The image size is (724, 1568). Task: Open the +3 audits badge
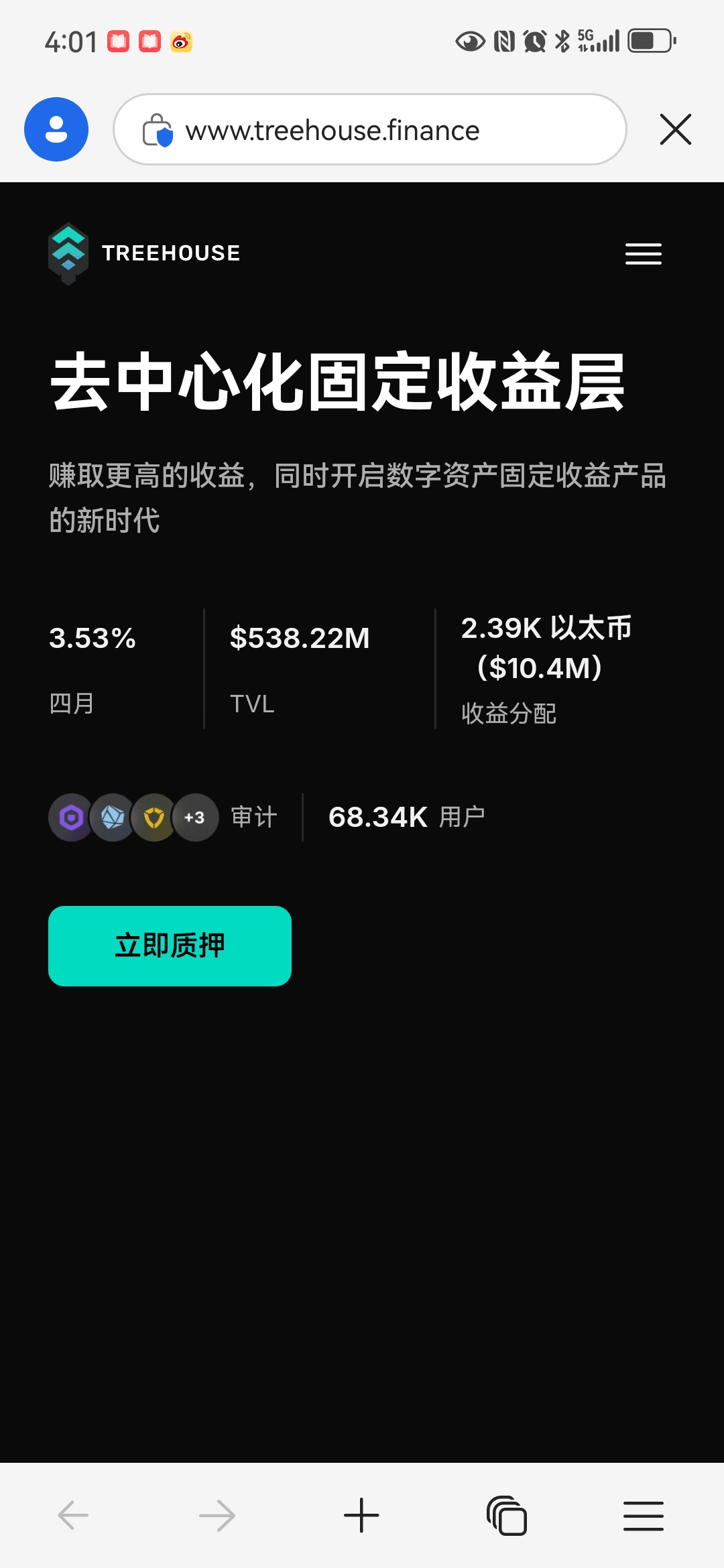point(195,818)
